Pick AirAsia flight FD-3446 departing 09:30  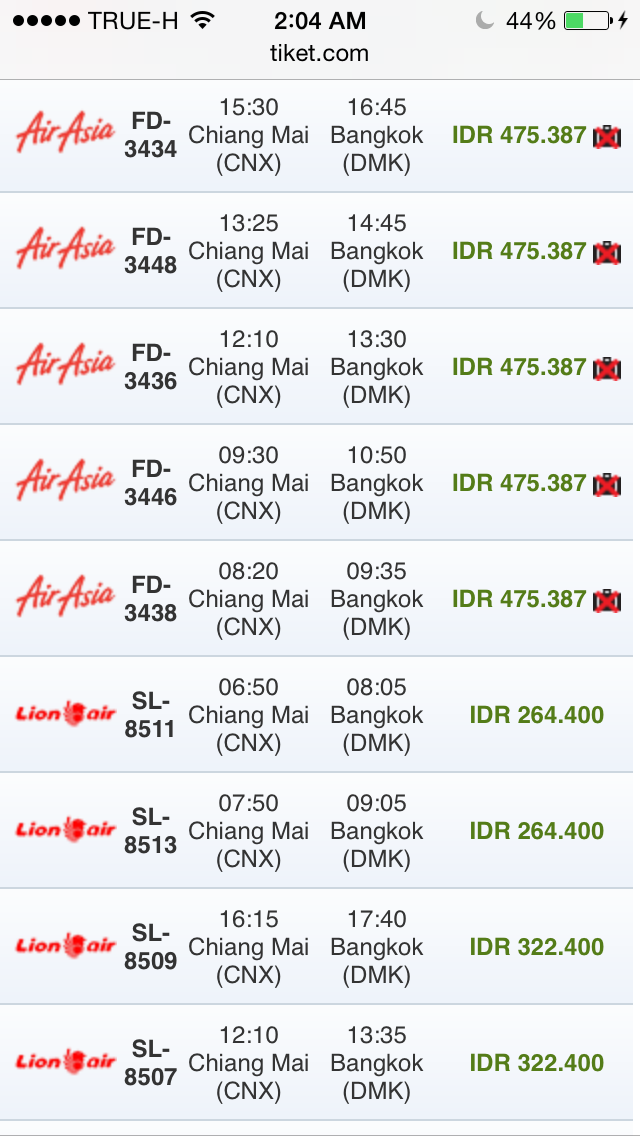[x=320, y=483]
